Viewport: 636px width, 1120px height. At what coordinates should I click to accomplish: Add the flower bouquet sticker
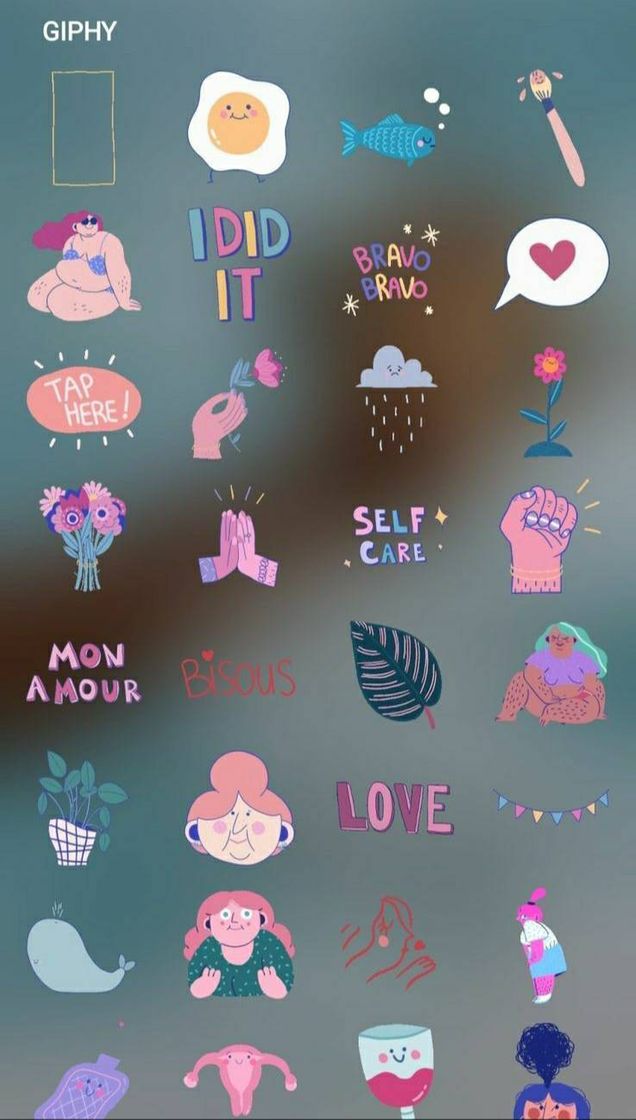pos(82,533)
